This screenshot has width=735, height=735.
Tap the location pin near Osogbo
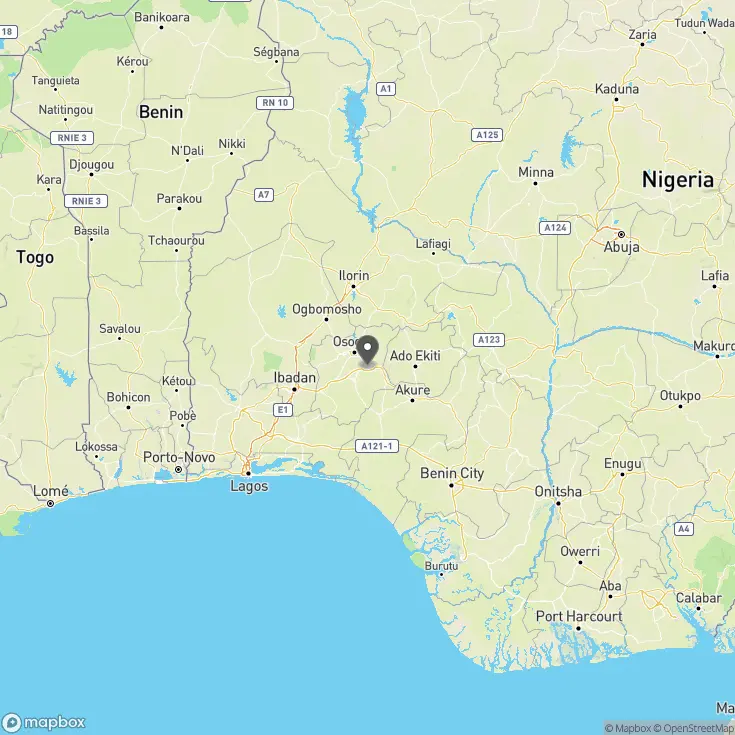(x=368, y=350)
